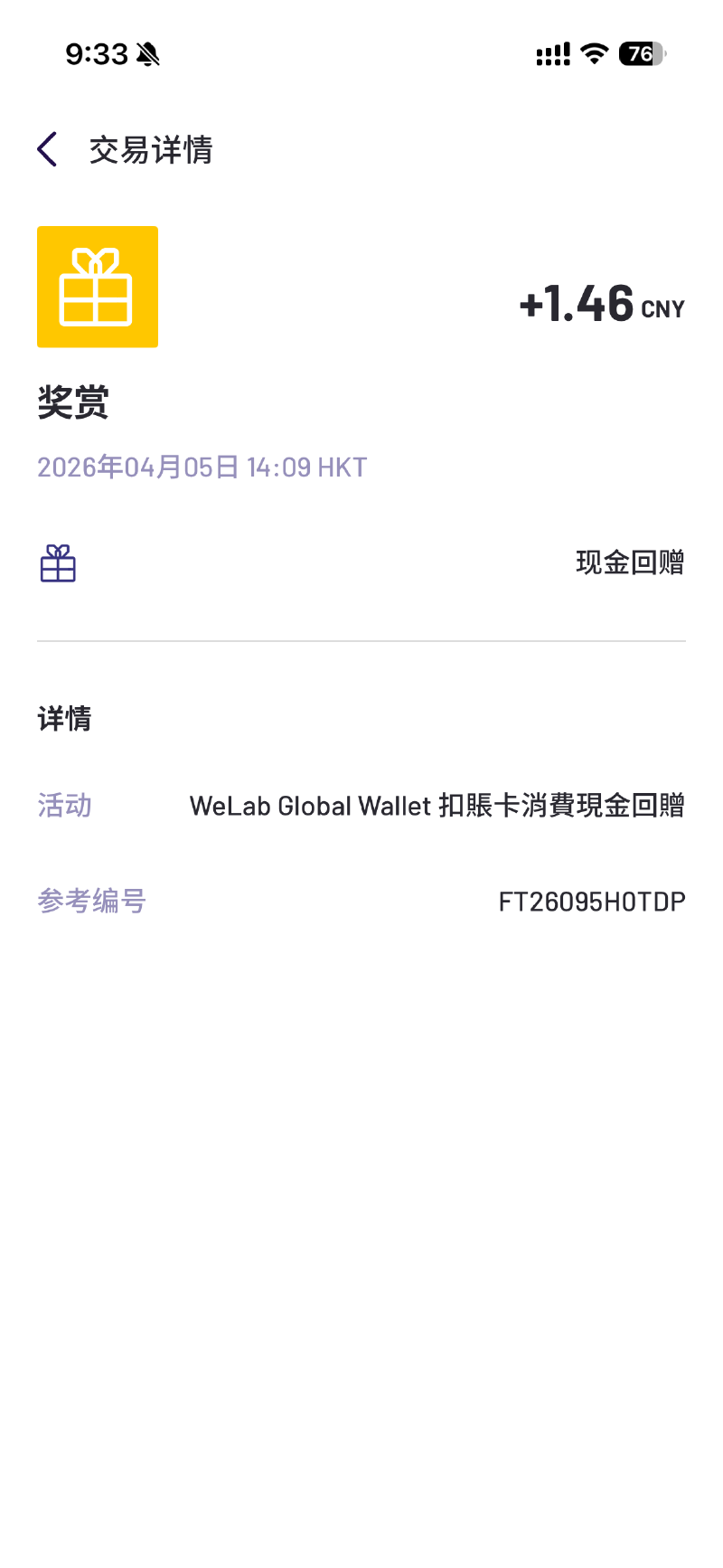Tap the 活动 field label

pyautogui.click(x=64, y=806)
